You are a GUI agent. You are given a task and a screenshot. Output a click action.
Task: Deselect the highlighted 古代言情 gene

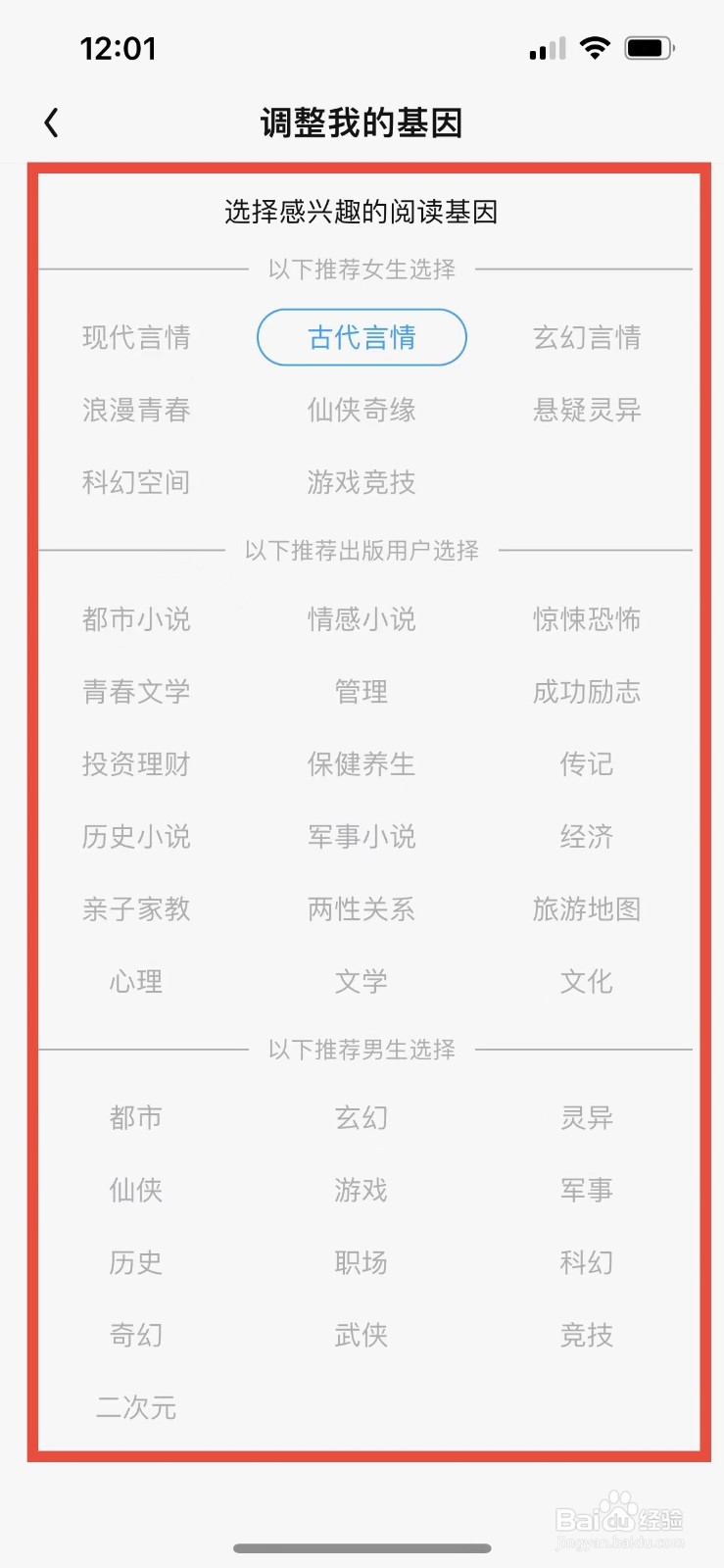coord(361,336)
